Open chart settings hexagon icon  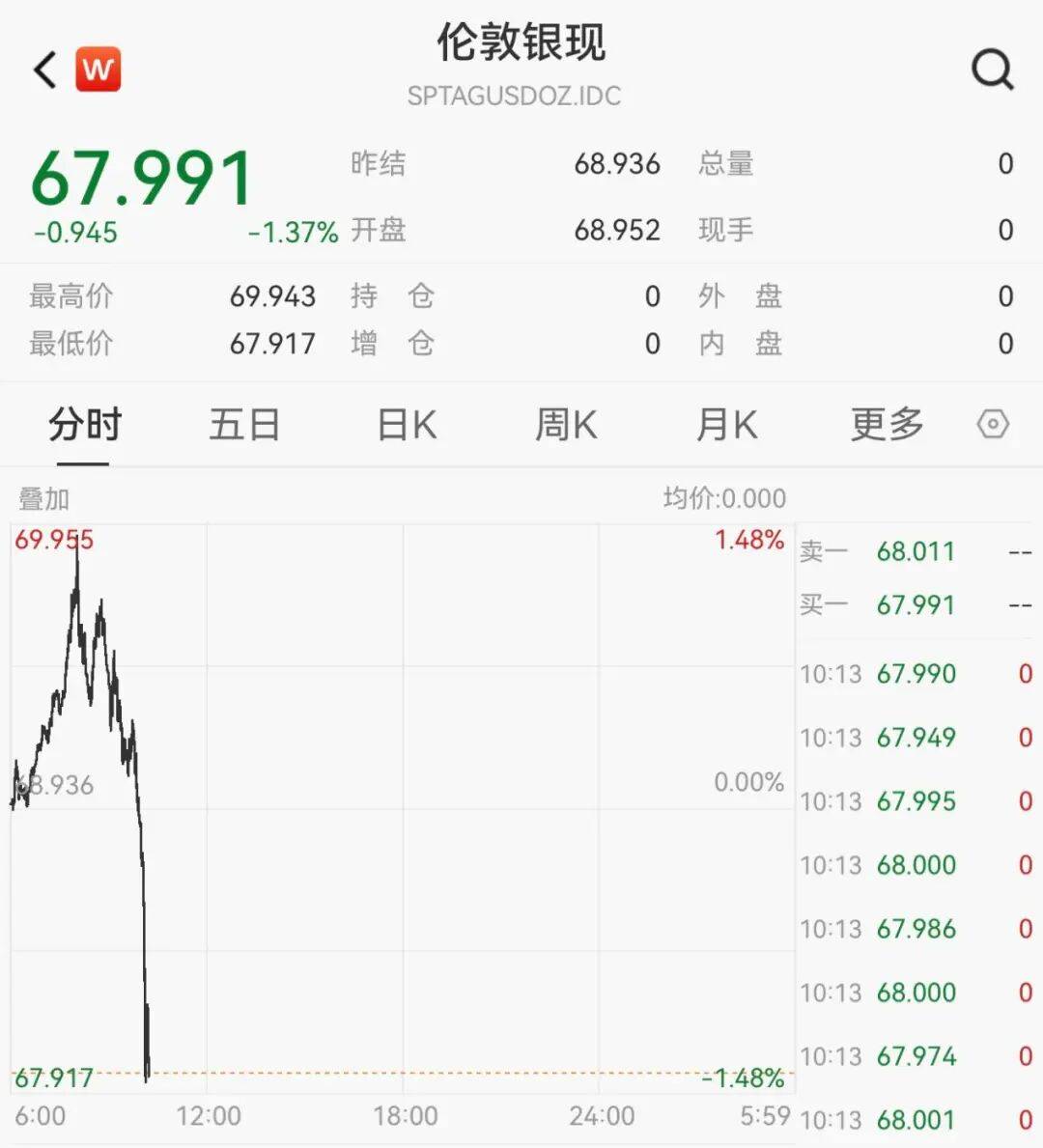993,424
